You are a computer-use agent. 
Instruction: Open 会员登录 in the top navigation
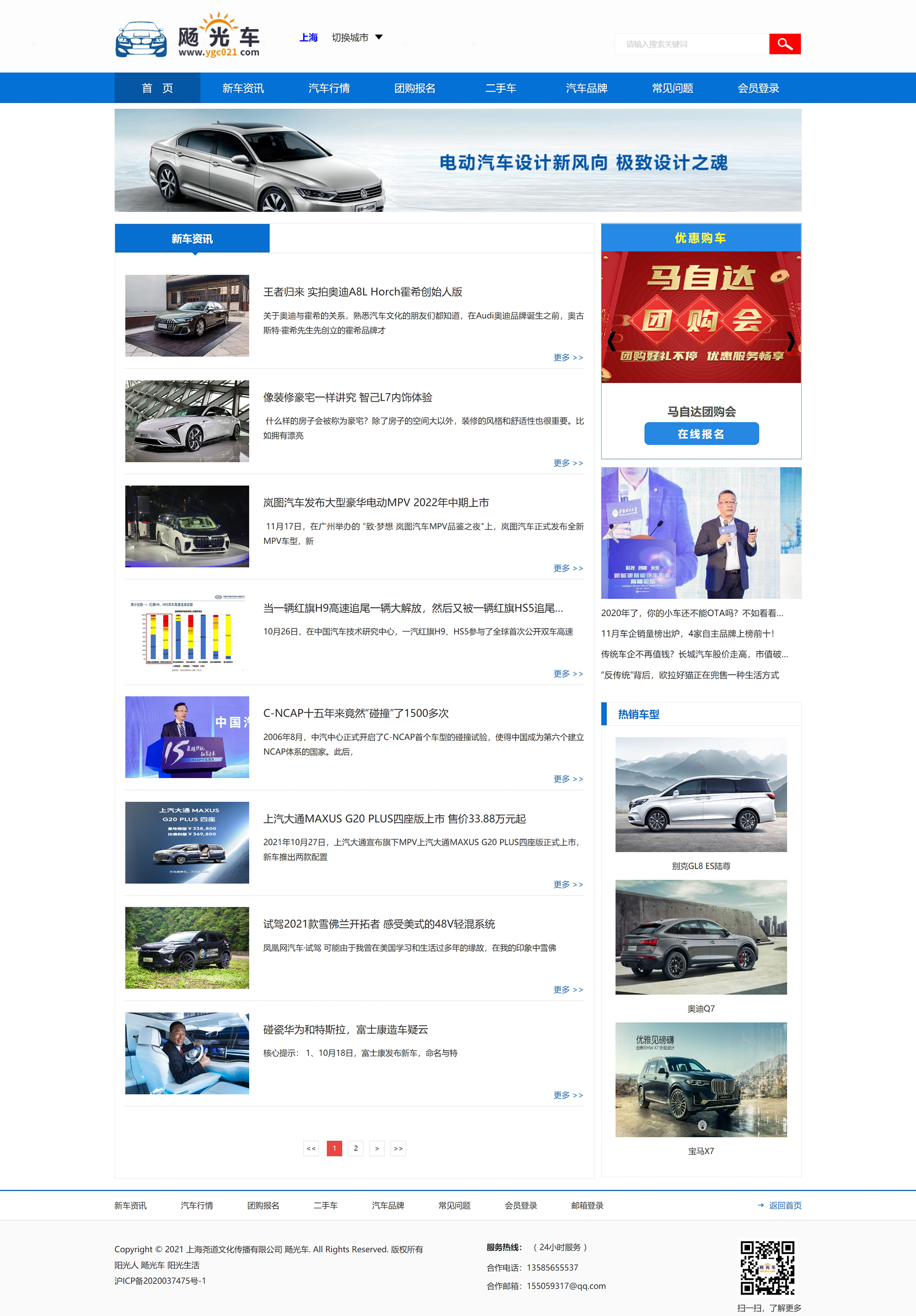click(x=758, y=88)
